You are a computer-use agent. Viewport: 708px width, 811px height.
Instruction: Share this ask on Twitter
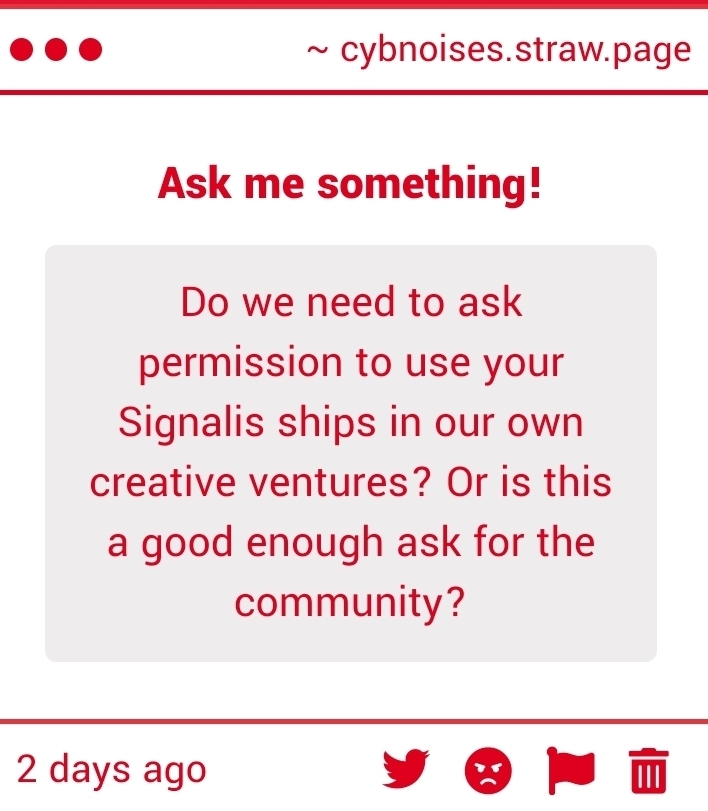406,770
